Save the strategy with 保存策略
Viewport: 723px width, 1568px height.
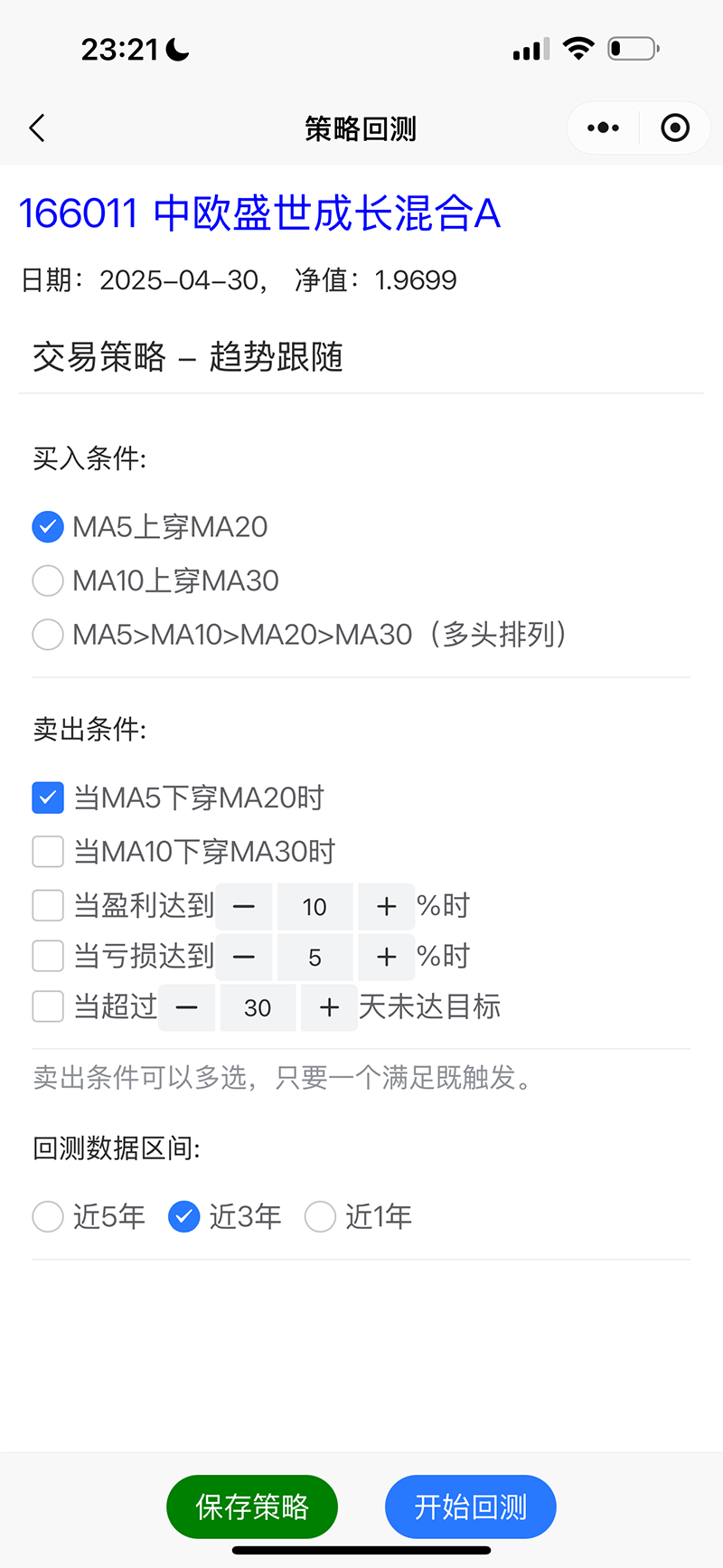pyautogui.click(x=252, y=1507)
